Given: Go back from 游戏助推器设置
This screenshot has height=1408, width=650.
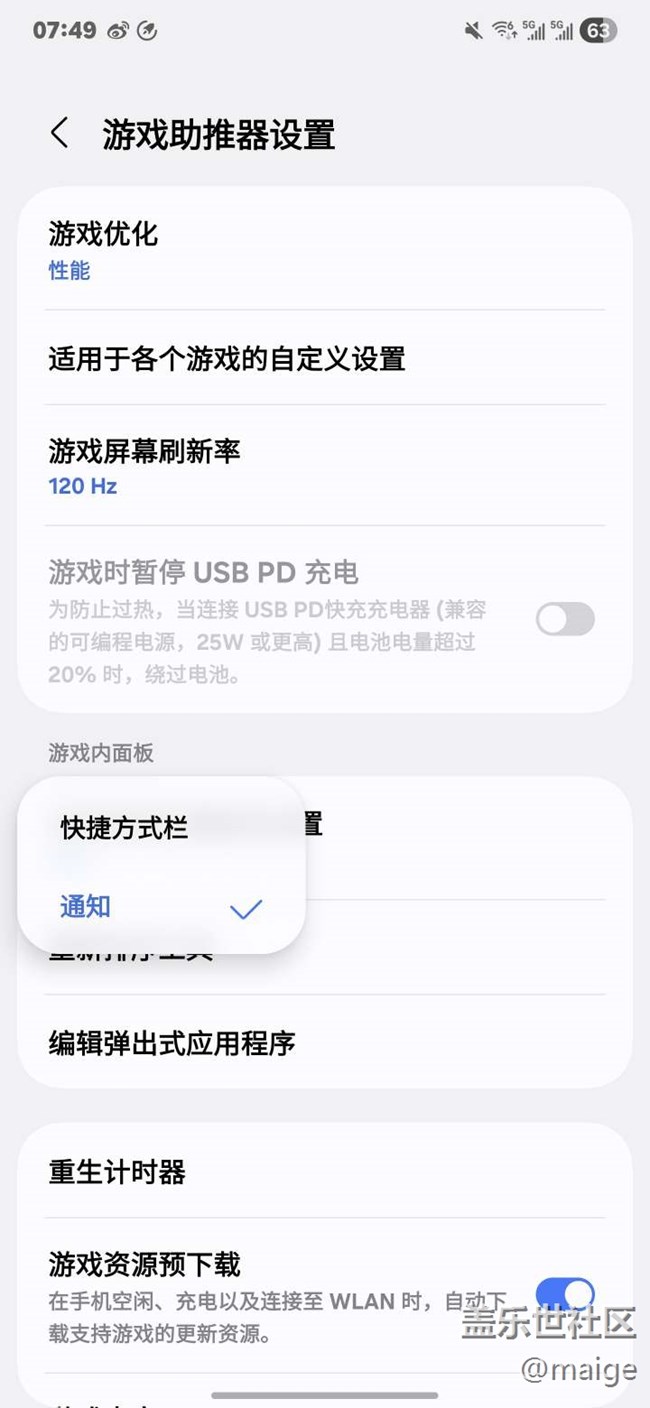Looking at the screenshot, I should (x=60, y=133).
